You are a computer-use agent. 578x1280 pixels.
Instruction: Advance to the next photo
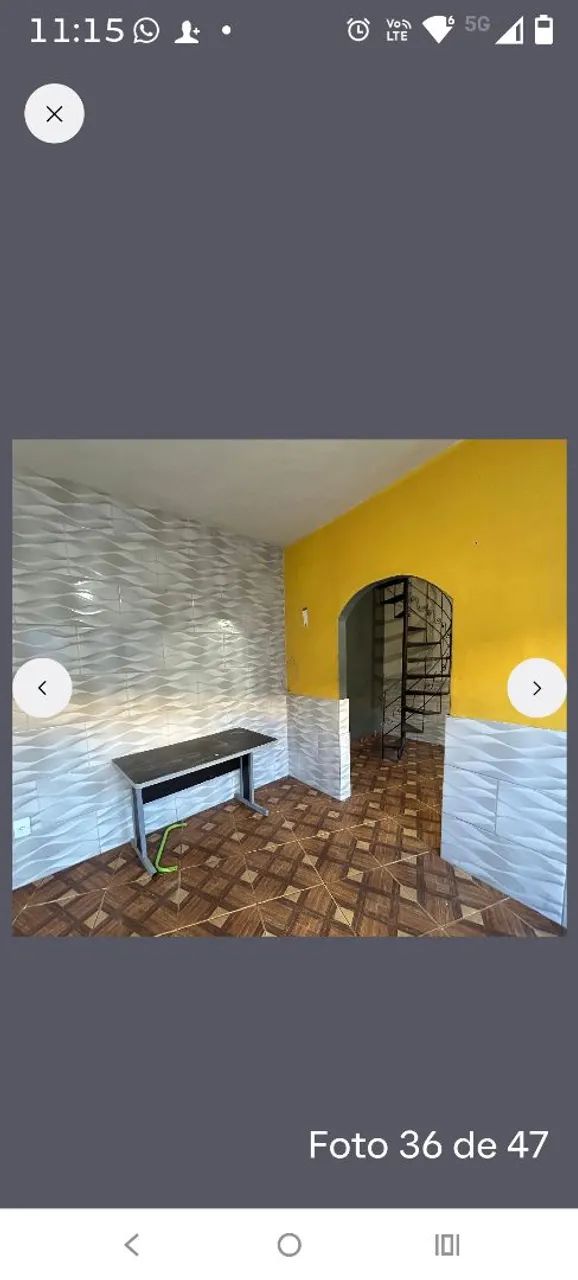536,688
